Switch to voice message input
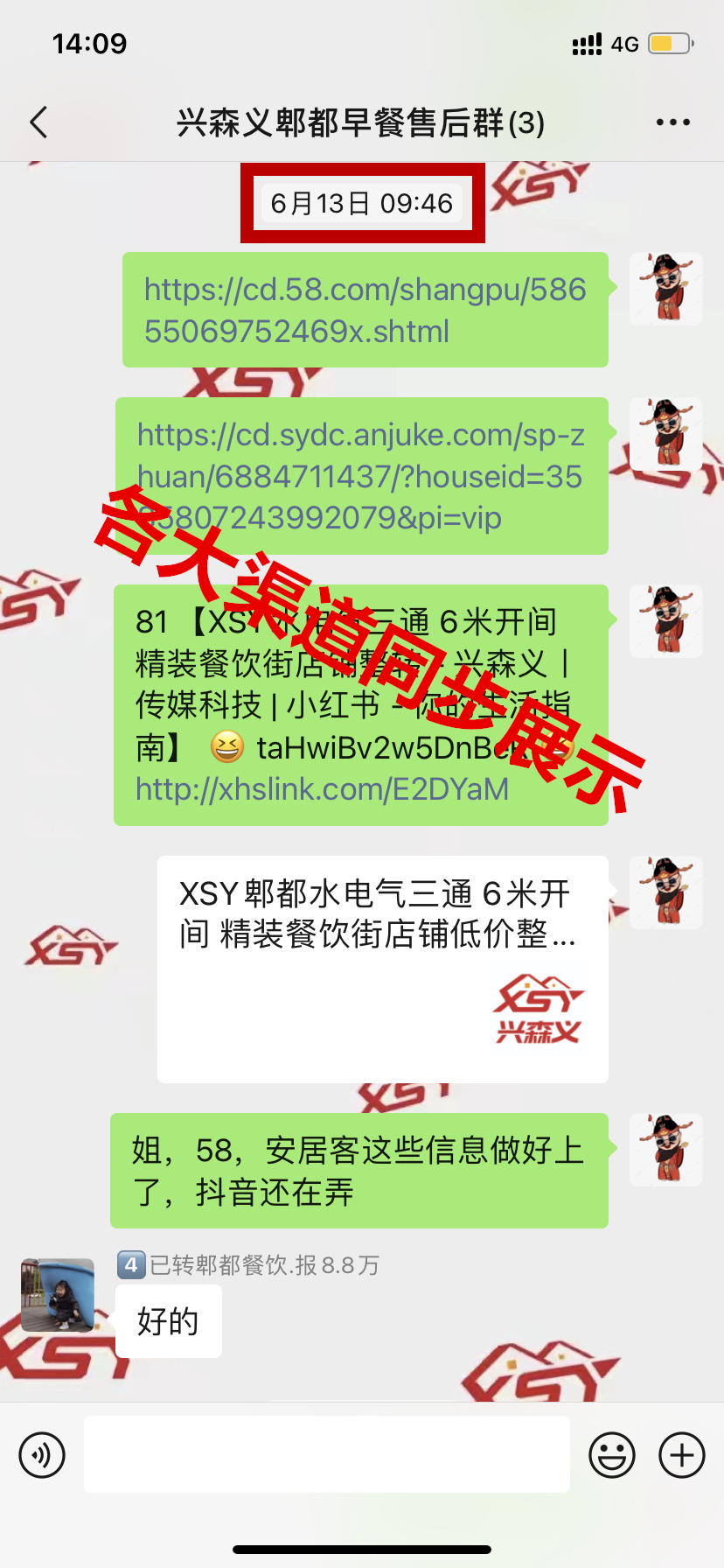Screen dimensions: 724x1568 (42, 1455)
